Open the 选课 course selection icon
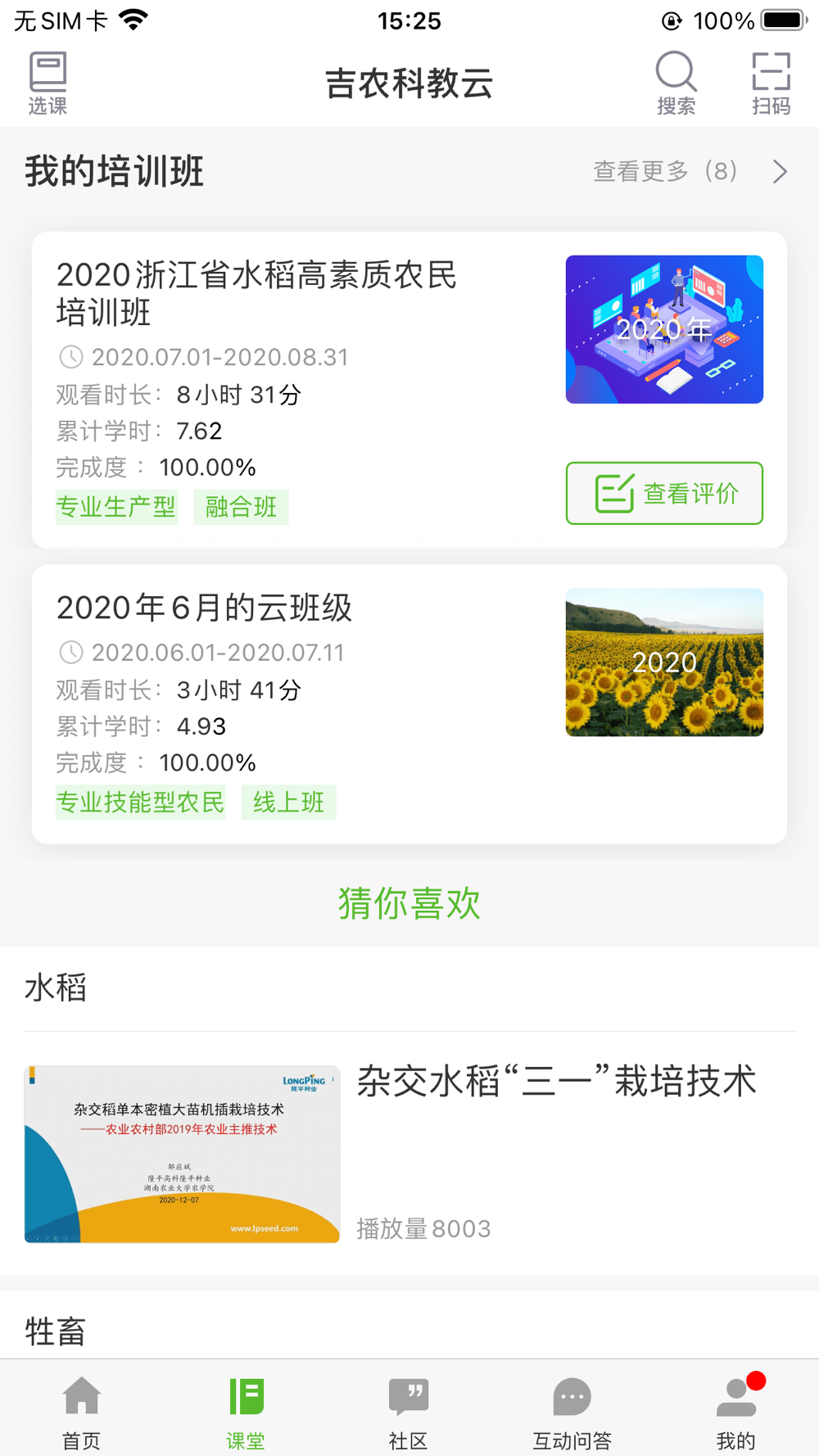 pos(48,83)
